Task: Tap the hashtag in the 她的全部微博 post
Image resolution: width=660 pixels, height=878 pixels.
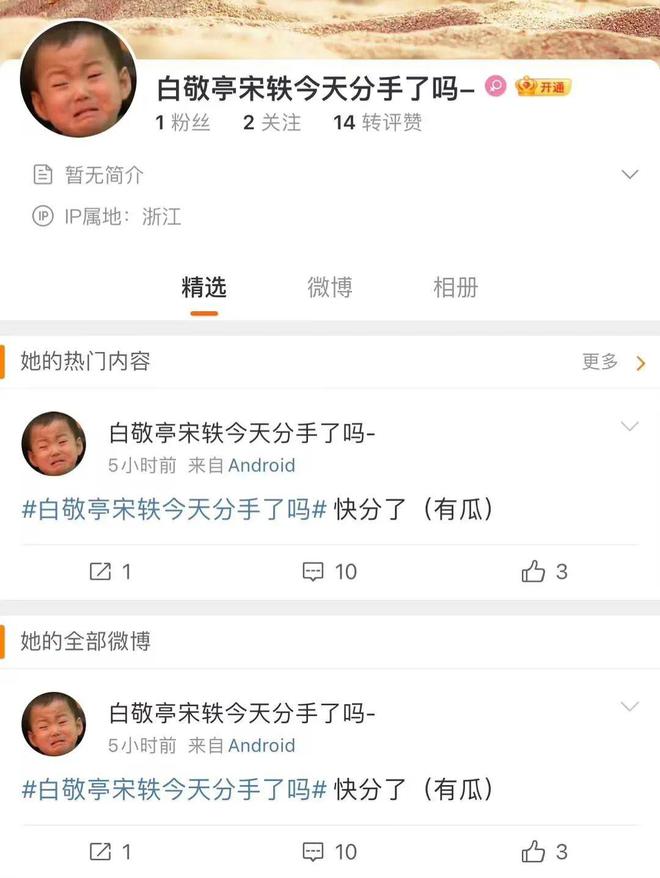Action: coord(174,789)
